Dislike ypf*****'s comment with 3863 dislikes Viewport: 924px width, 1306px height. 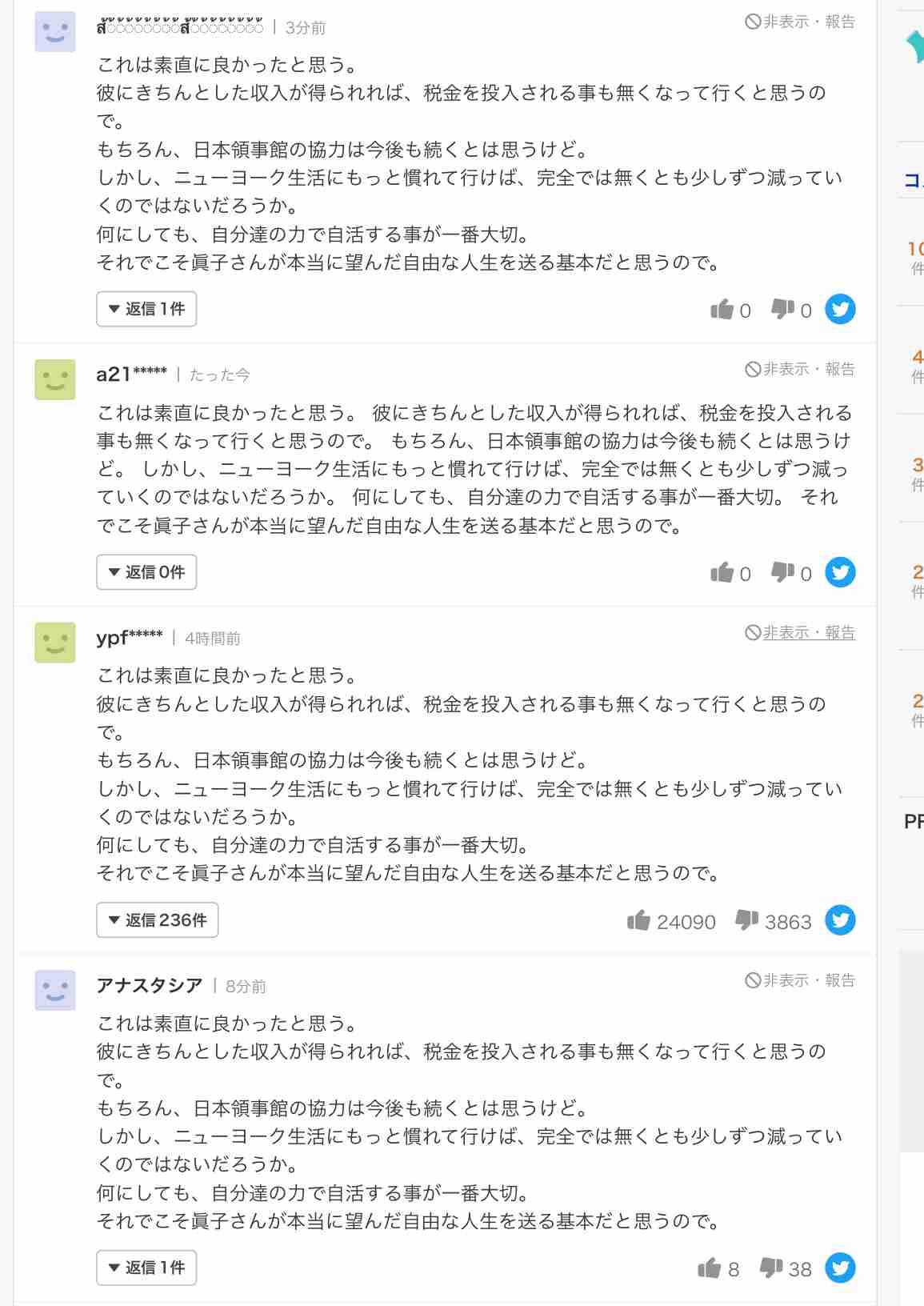click(746, 920)
